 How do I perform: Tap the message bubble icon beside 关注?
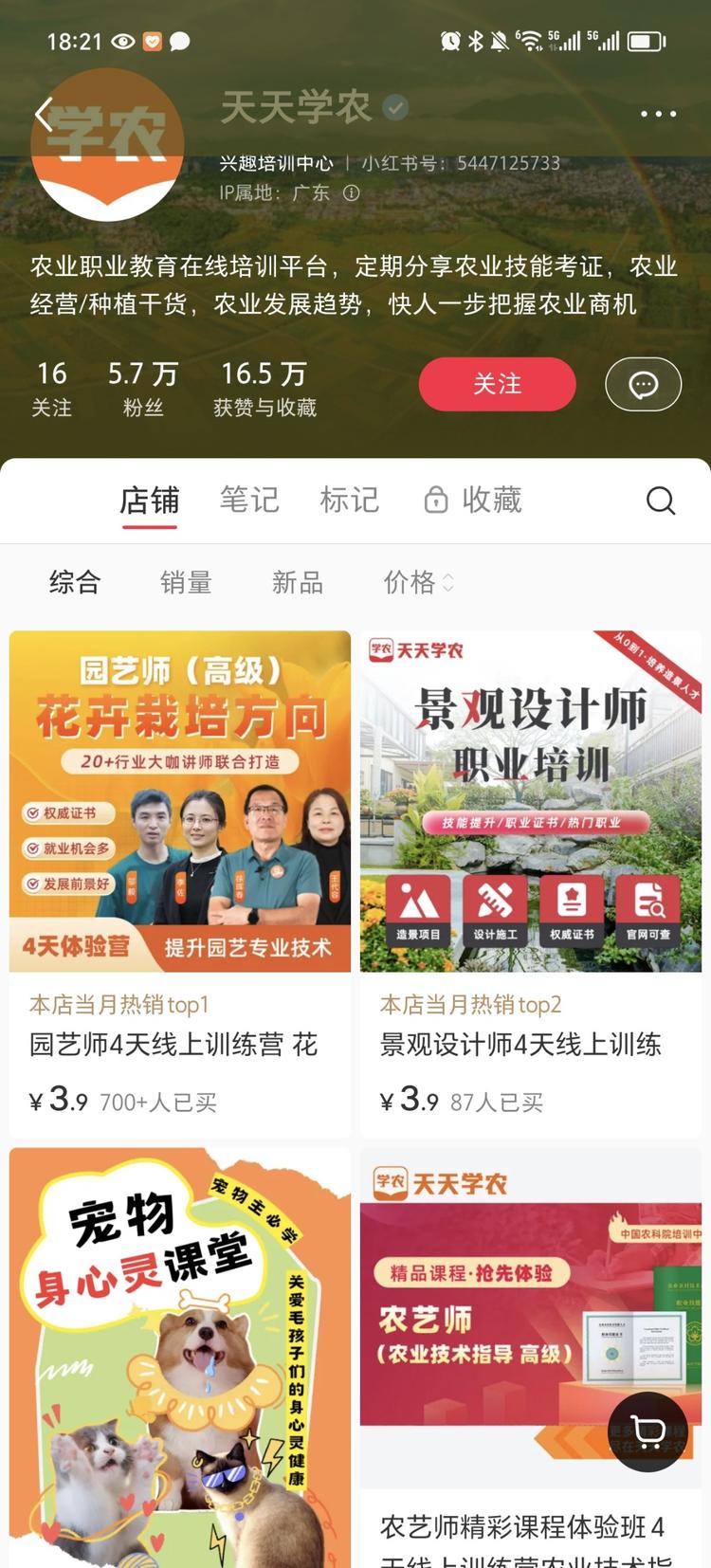(x=644, y=384)
